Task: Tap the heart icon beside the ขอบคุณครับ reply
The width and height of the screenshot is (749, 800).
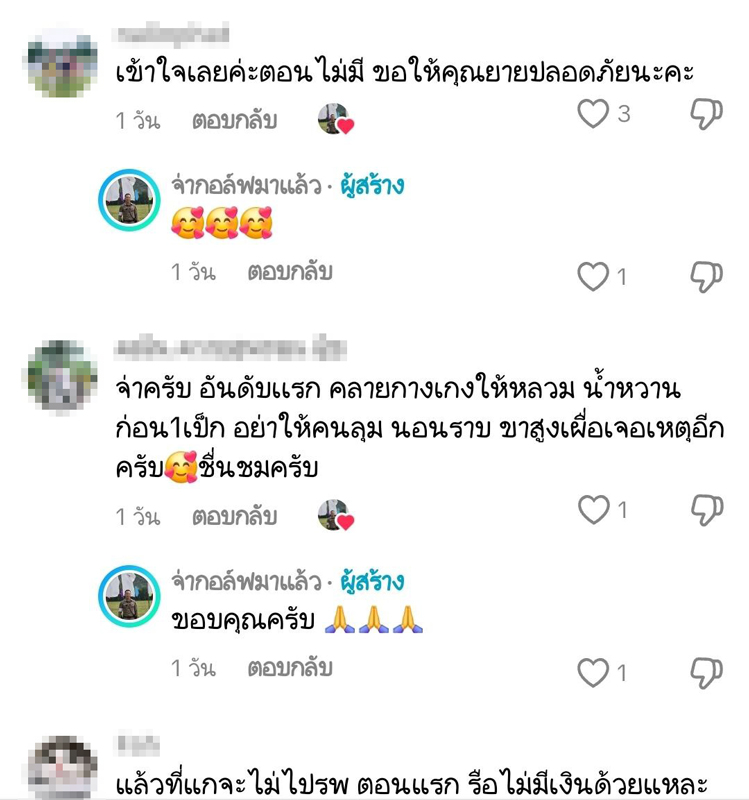Action: pyautogui.click(x=593, y=667)
